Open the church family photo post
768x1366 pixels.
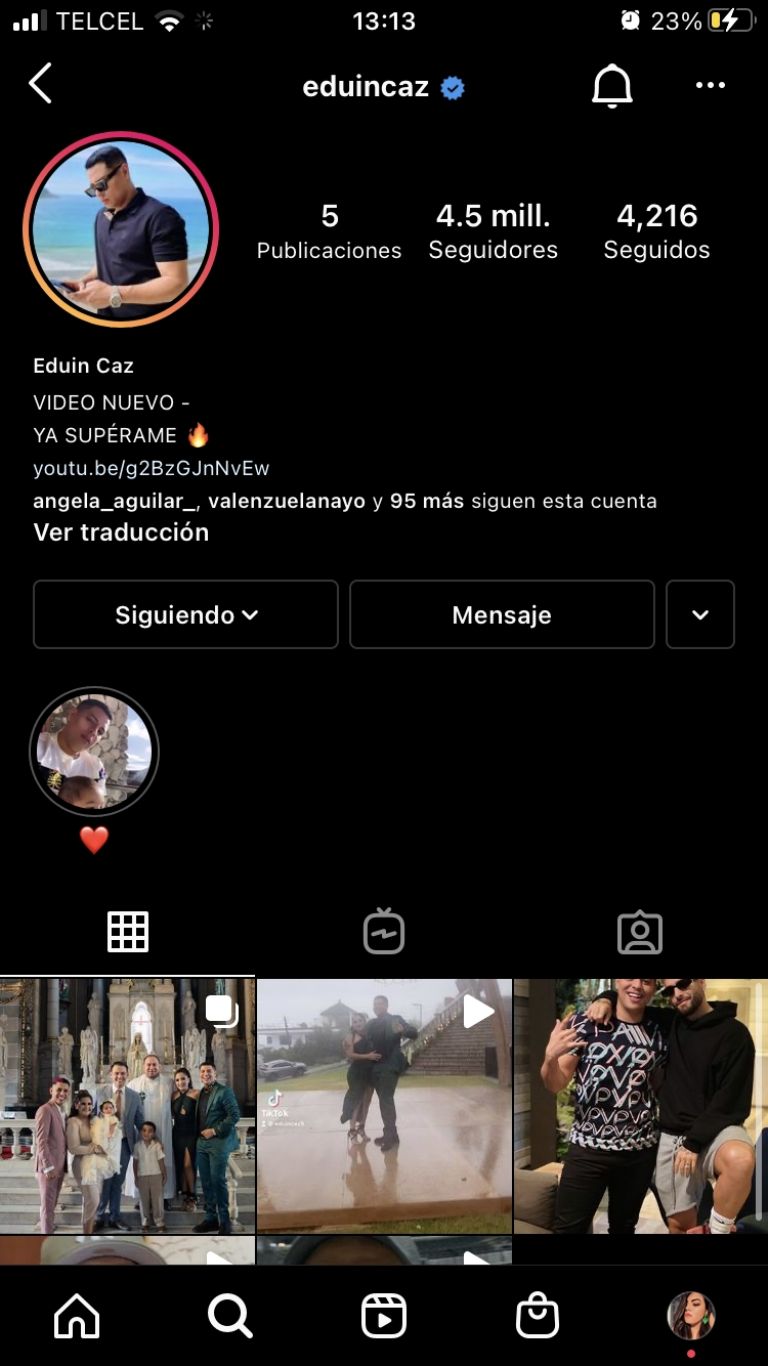tap(127, 1106)
